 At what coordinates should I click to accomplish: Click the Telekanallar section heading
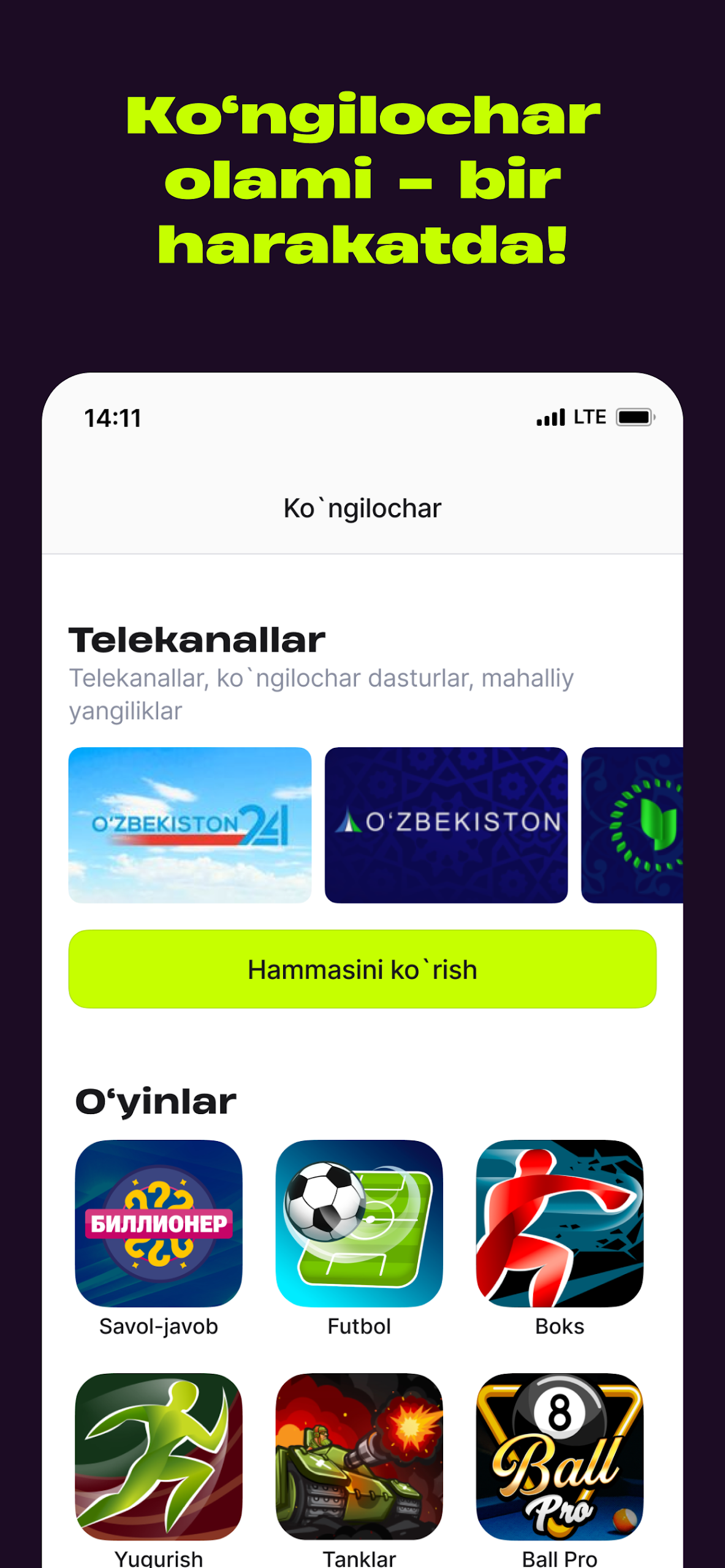[197, 641]
